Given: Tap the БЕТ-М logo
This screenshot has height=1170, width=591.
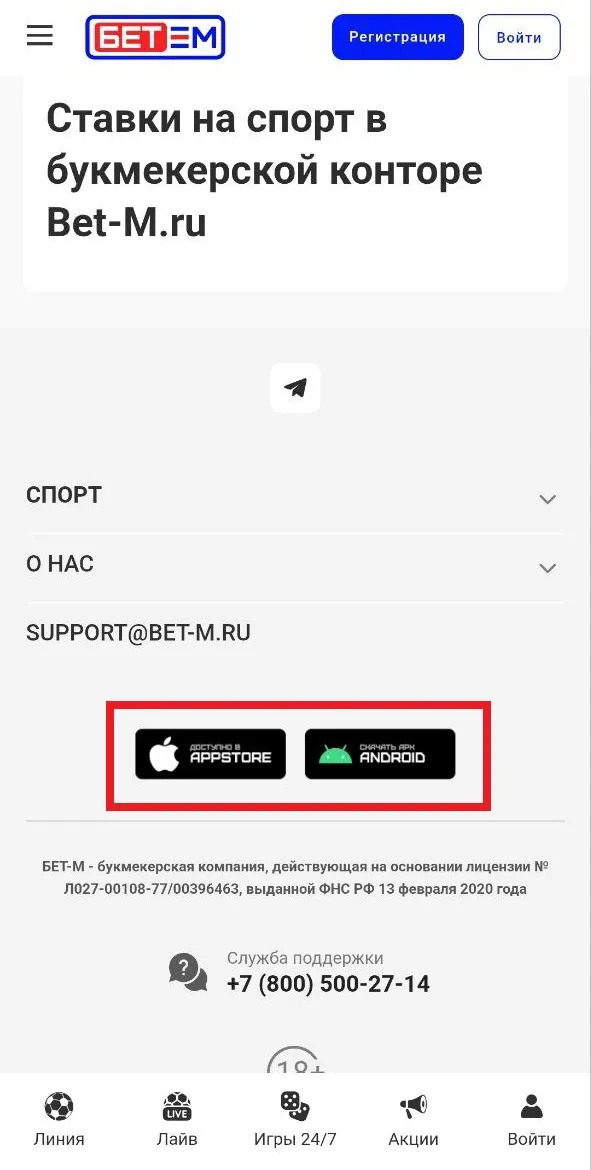Looking at the screenshot, I should point(155,37).
